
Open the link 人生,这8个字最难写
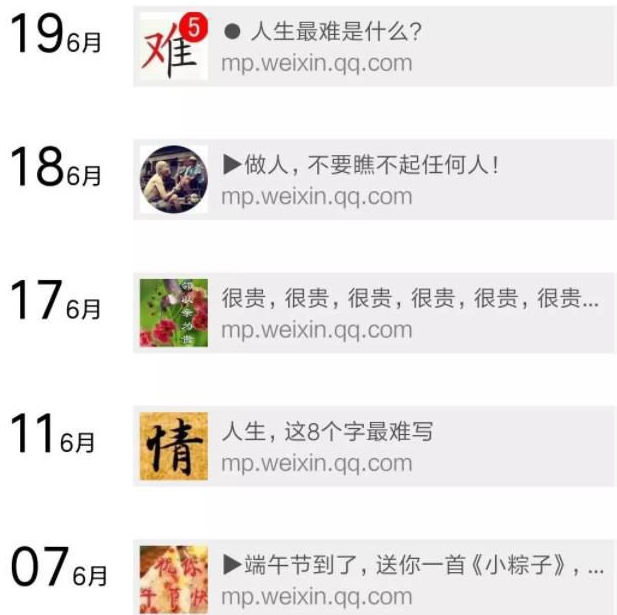(372, 446)
